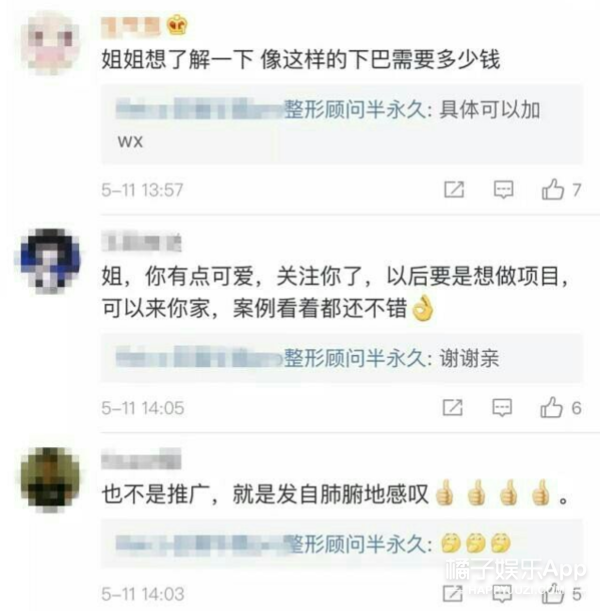Viewport: 600px width, 611px height.
Task: Repost the comment posted 5-11 14:03
Action: 453,593
